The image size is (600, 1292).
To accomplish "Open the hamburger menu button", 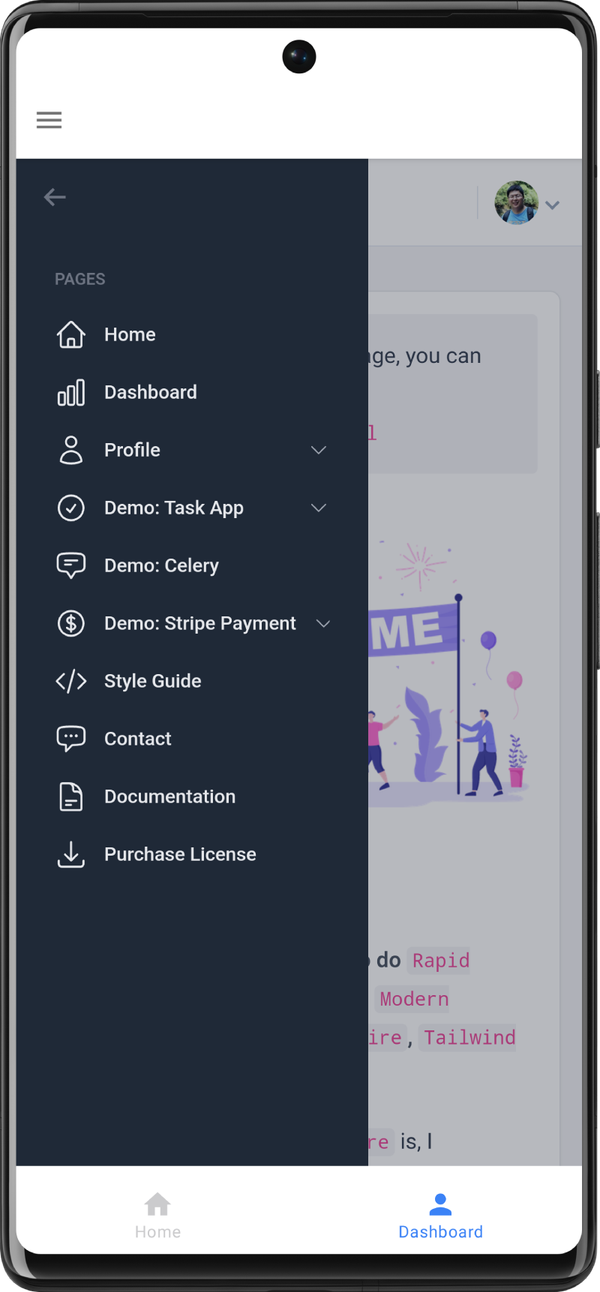I will point(49,120).
